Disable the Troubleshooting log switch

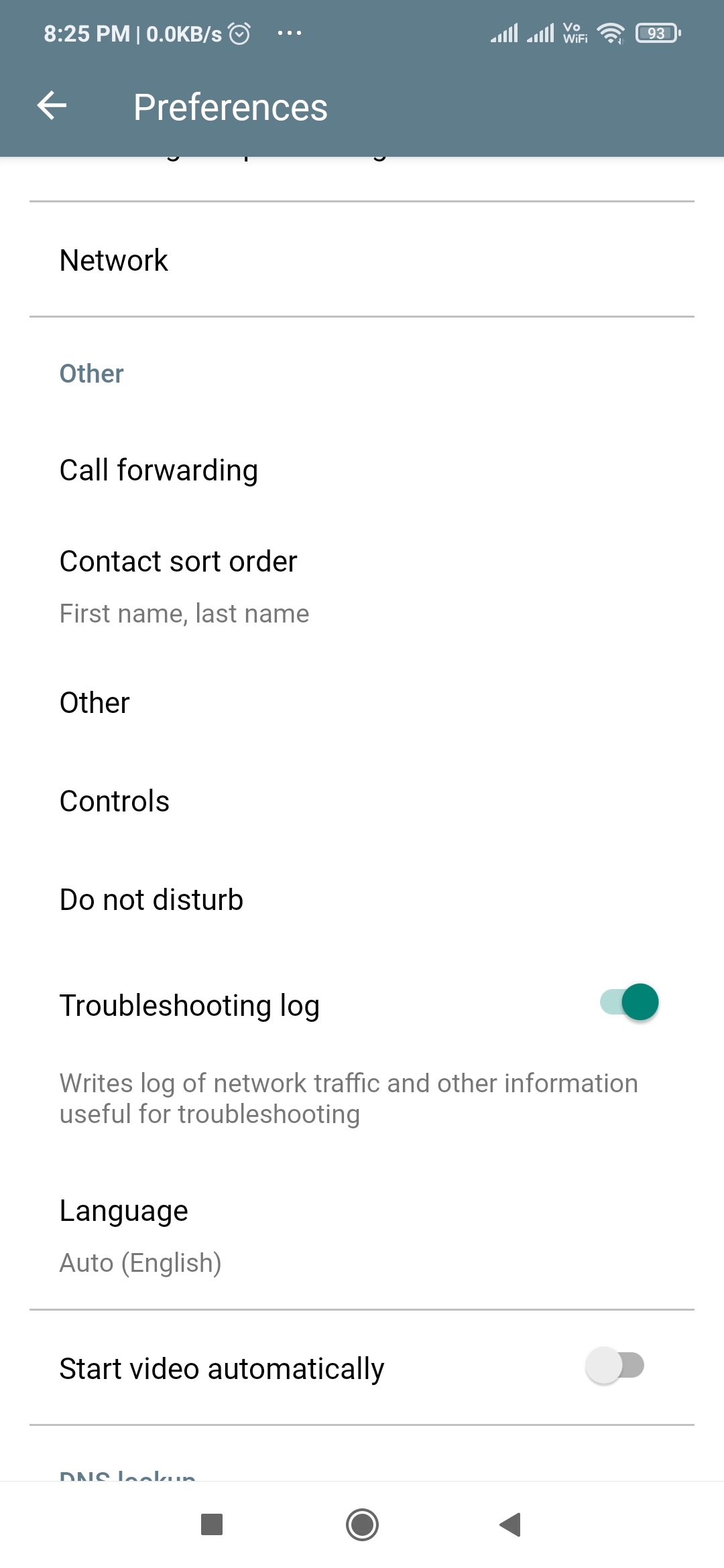[x=629, y=1002]
